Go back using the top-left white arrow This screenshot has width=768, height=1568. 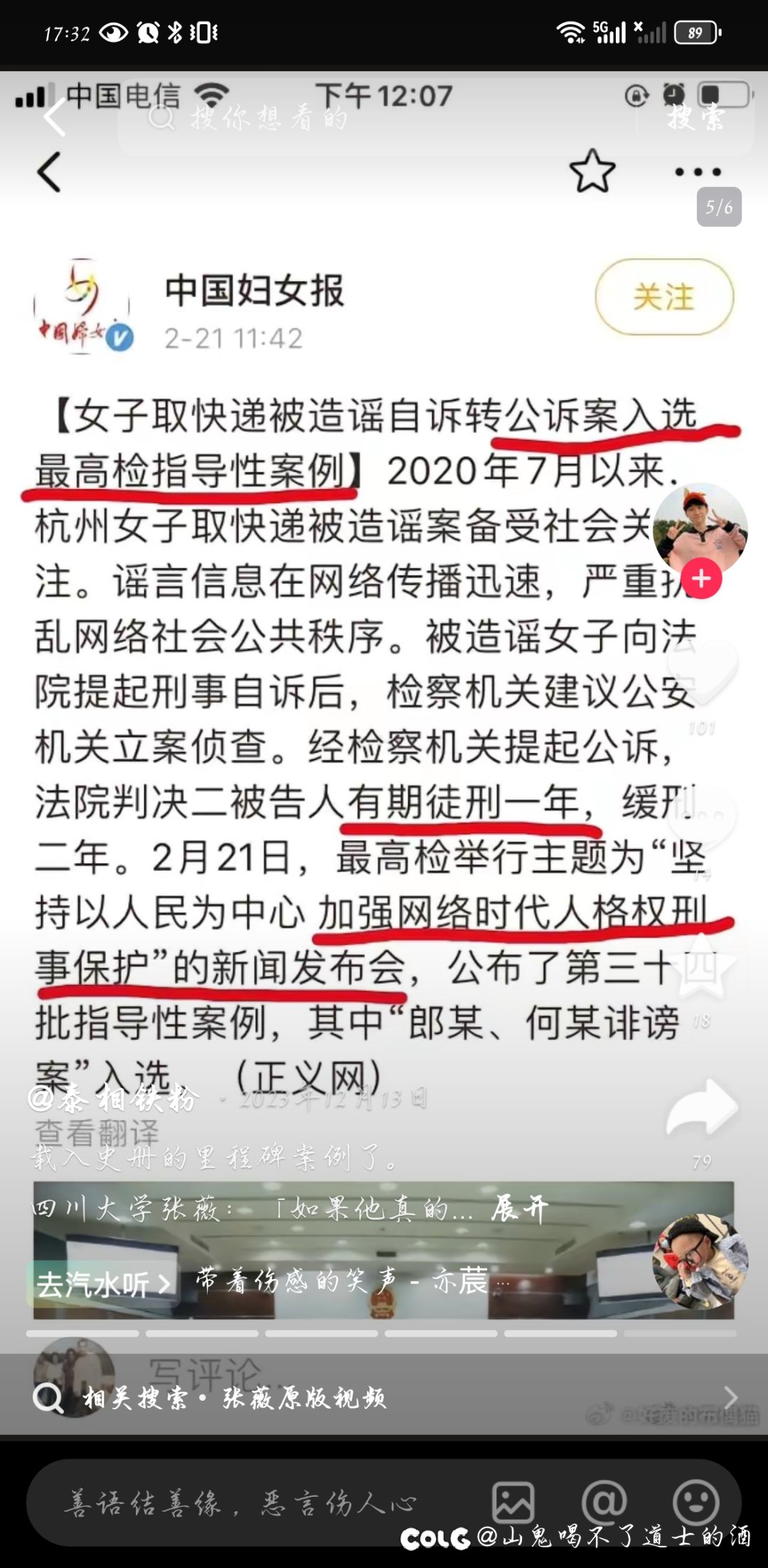(54, 117)
